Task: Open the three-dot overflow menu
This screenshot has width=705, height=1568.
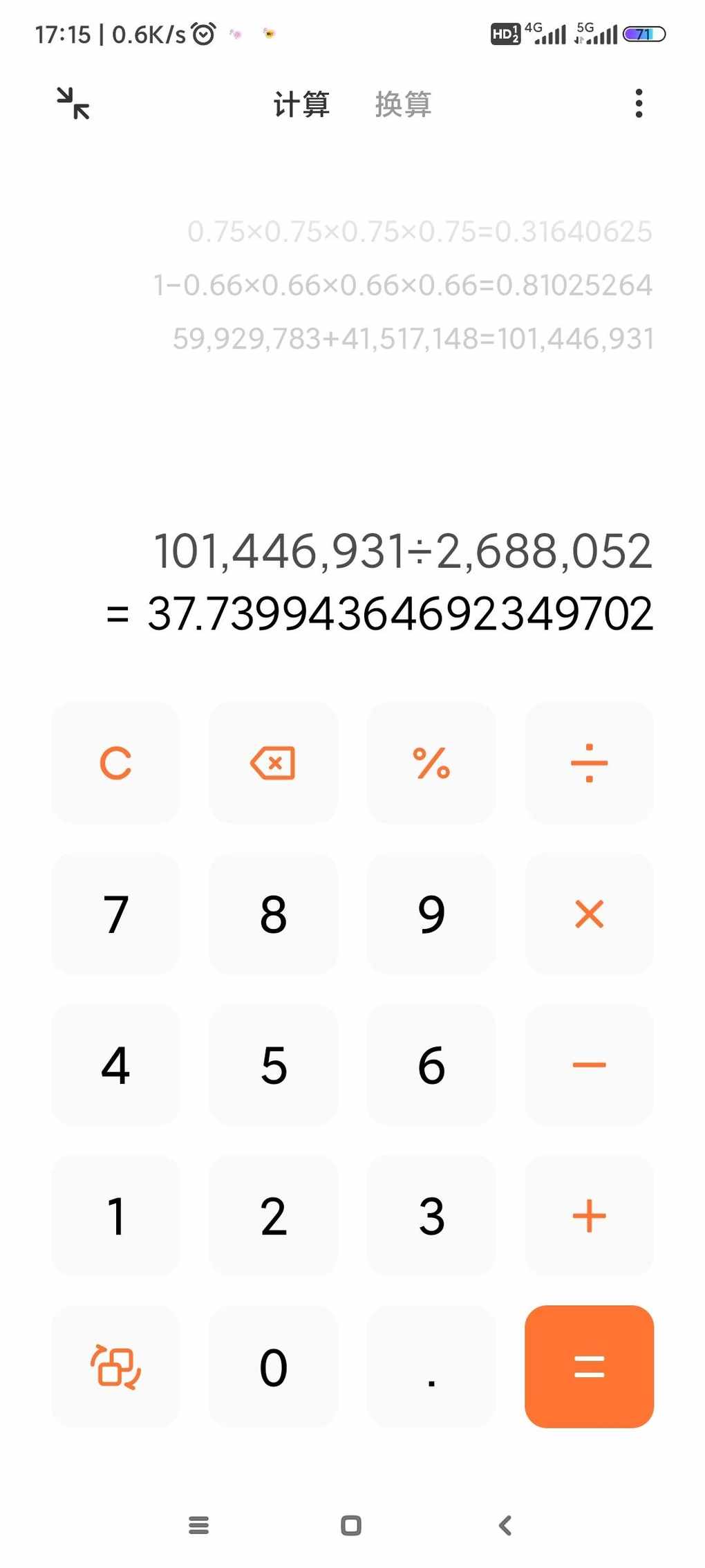Action: 639,103
